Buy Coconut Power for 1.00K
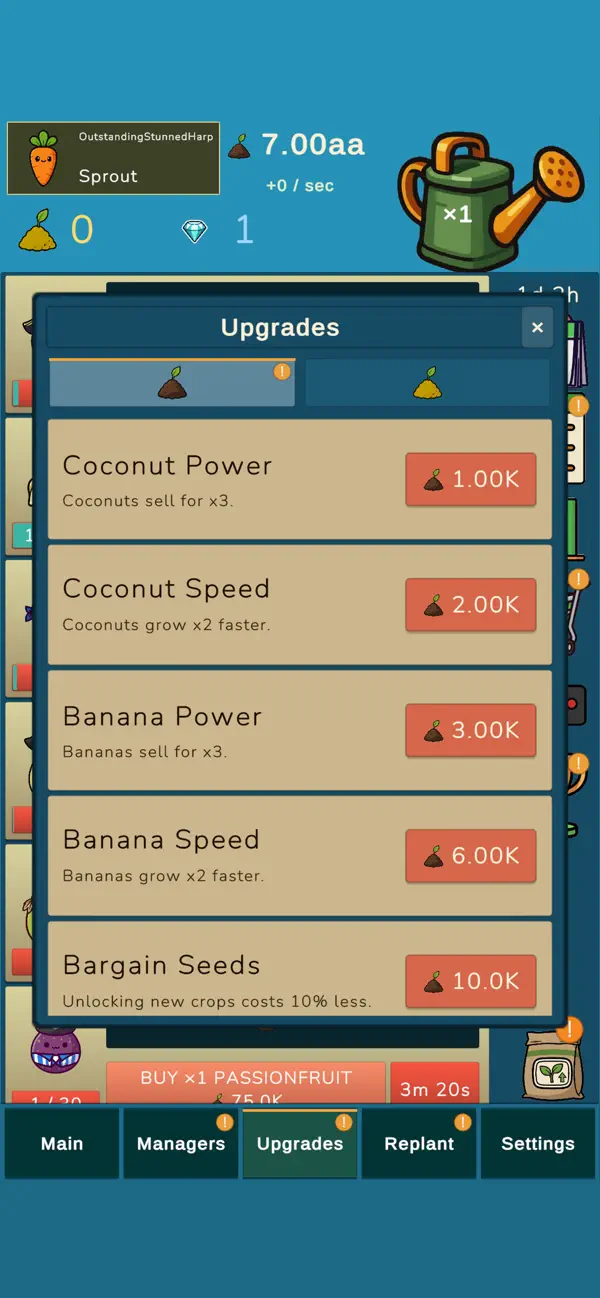Image resolution: width=600 pixels, height=1298 pixels. (470, 479)
